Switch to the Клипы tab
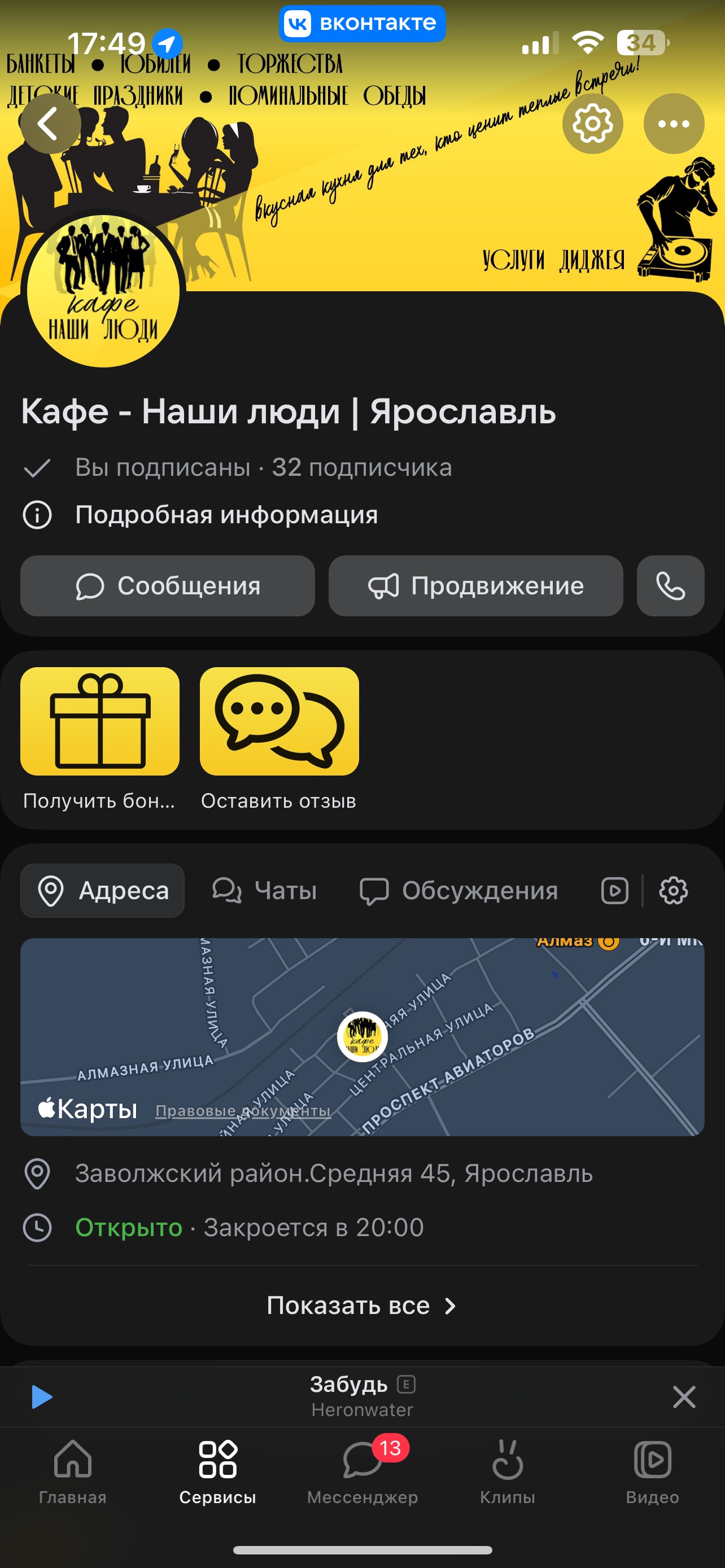This screenshot has width=725, height=1568. [x=507, y=1470]
